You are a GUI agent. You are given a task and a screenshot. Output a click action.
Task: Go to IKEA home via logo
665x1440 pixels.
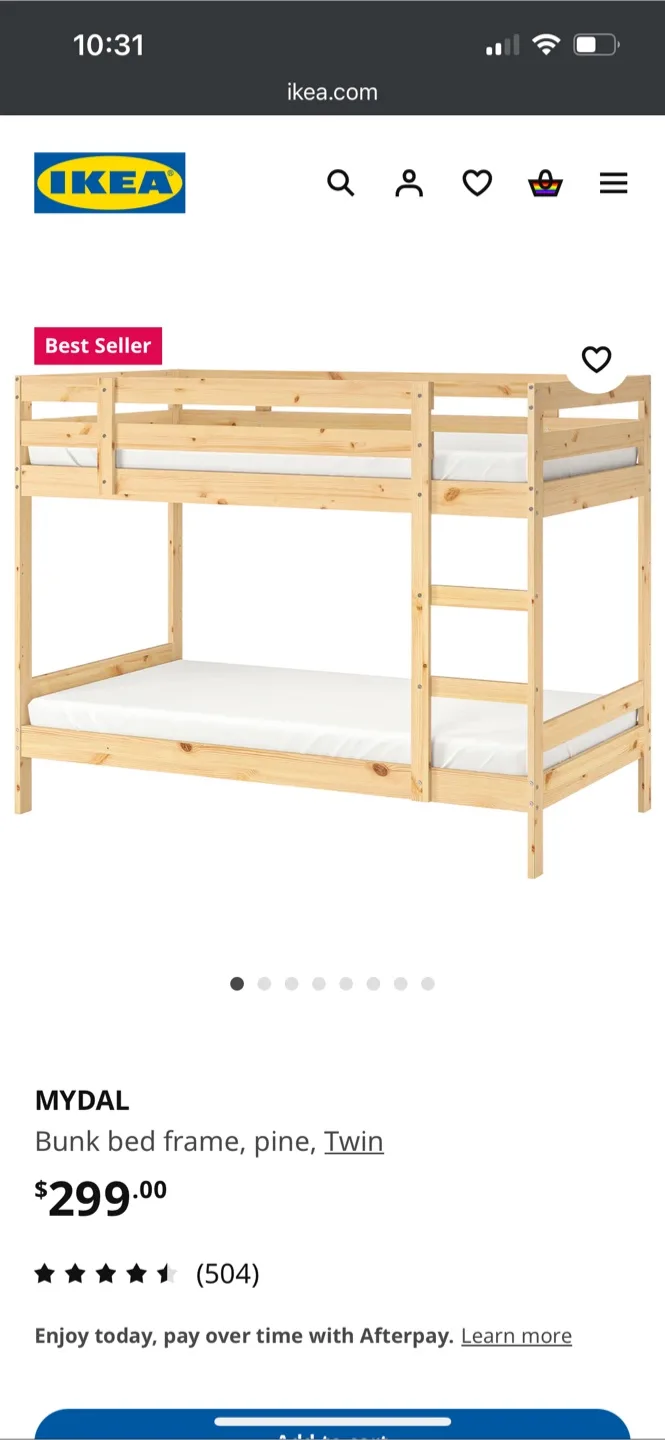pos(110,183)
